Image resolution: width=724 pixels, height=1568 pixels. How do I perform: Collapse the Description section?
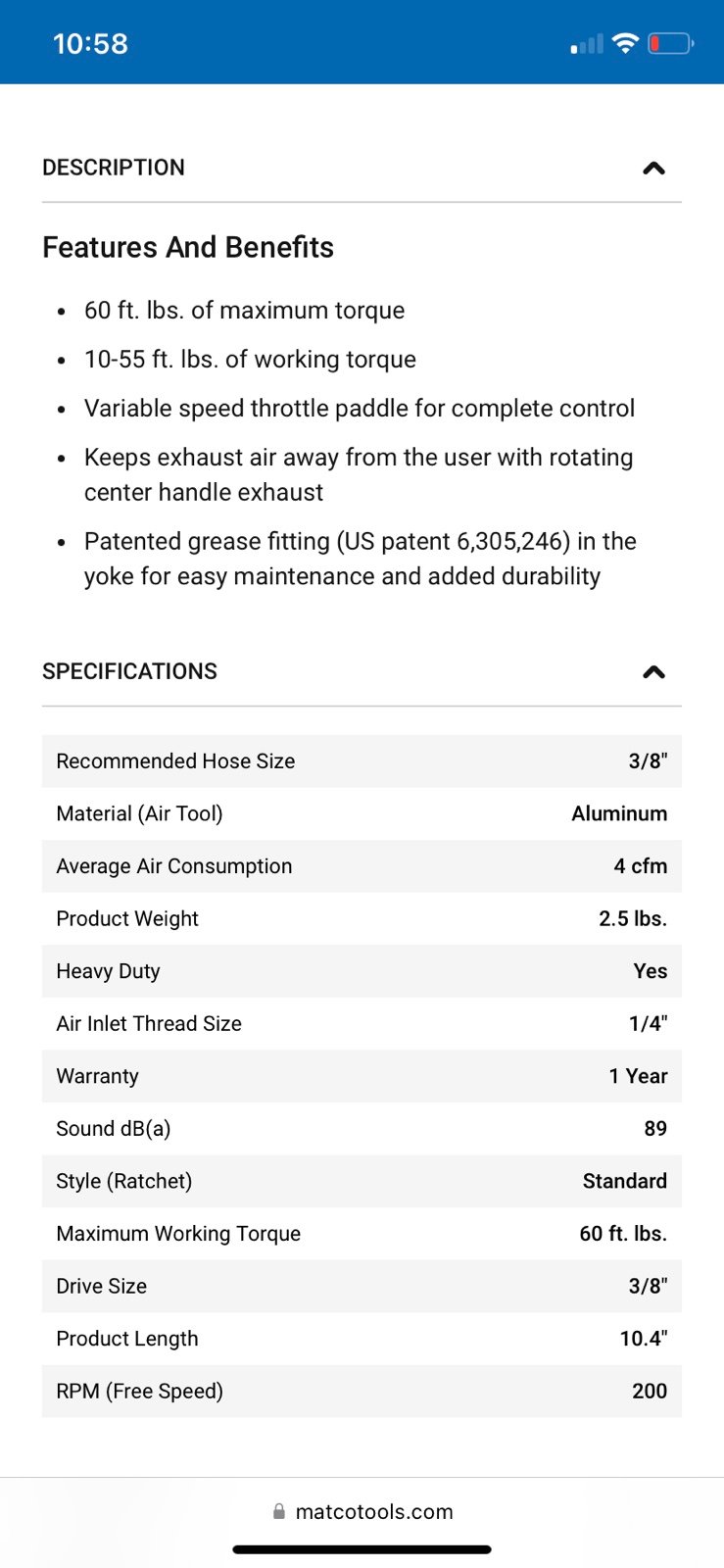click(653, 168)
